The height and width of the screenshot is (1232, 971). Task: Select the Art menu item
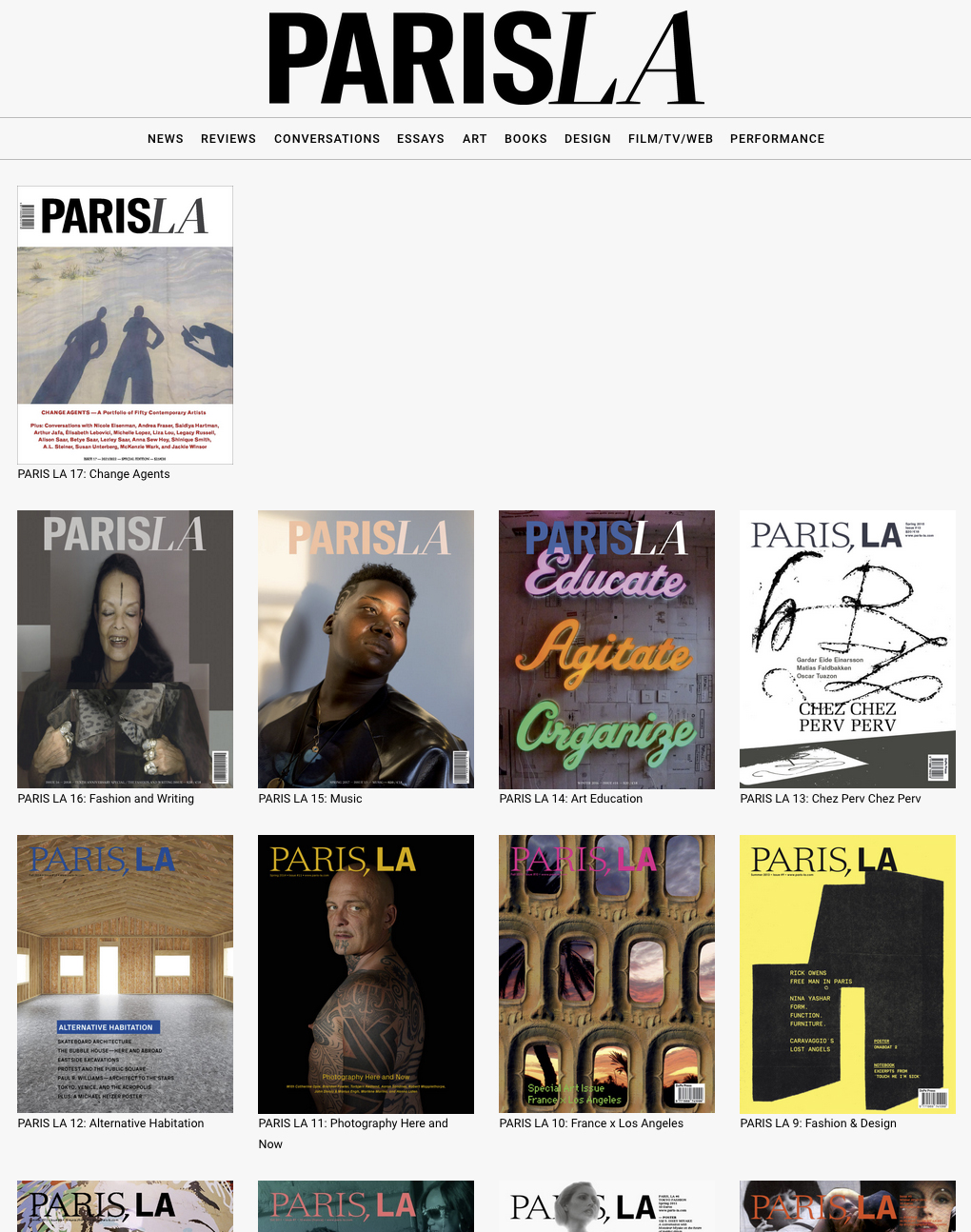coord(475,139)
